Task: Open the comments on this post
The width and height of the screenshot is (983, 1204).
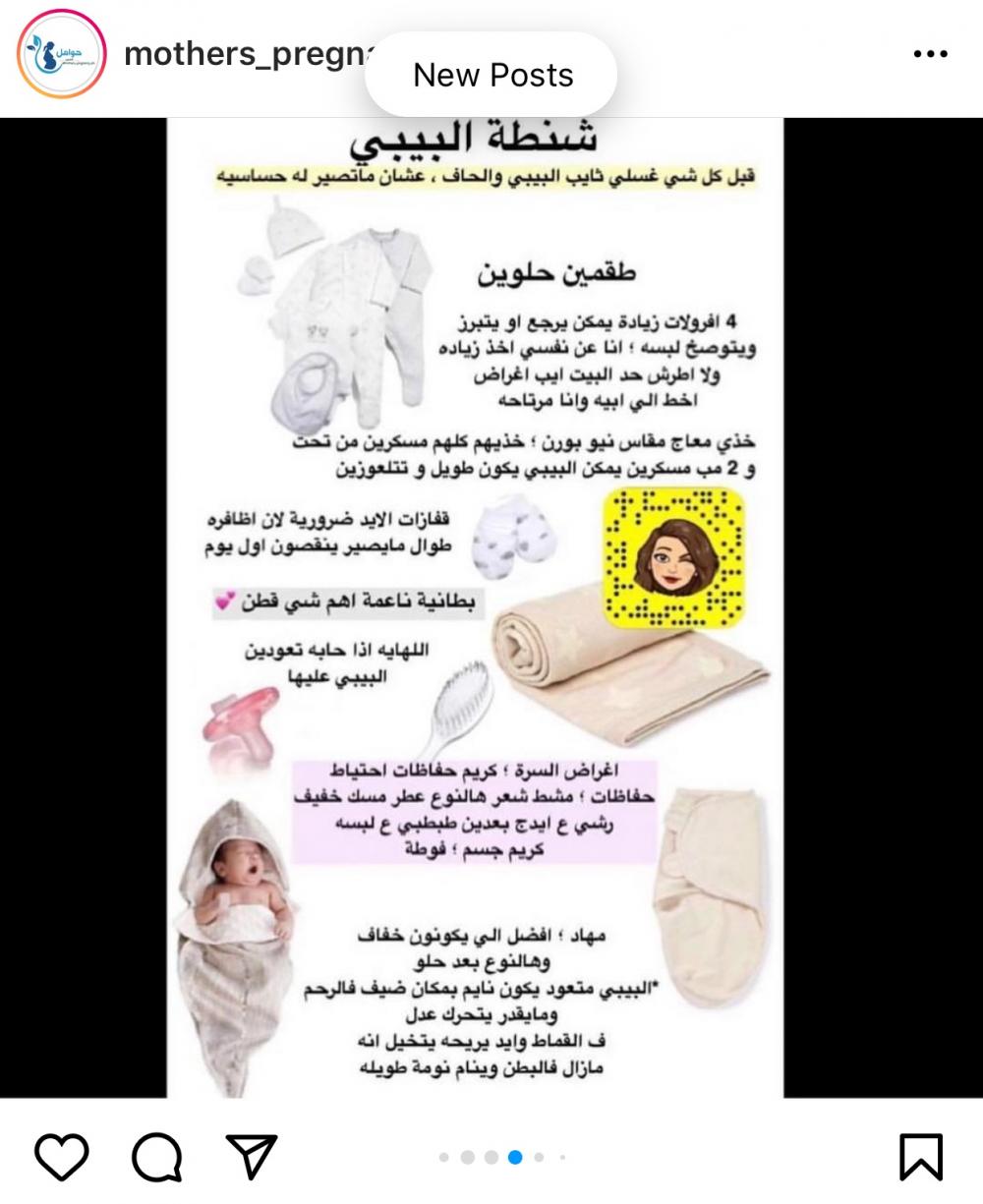Action: point(157,1157)
